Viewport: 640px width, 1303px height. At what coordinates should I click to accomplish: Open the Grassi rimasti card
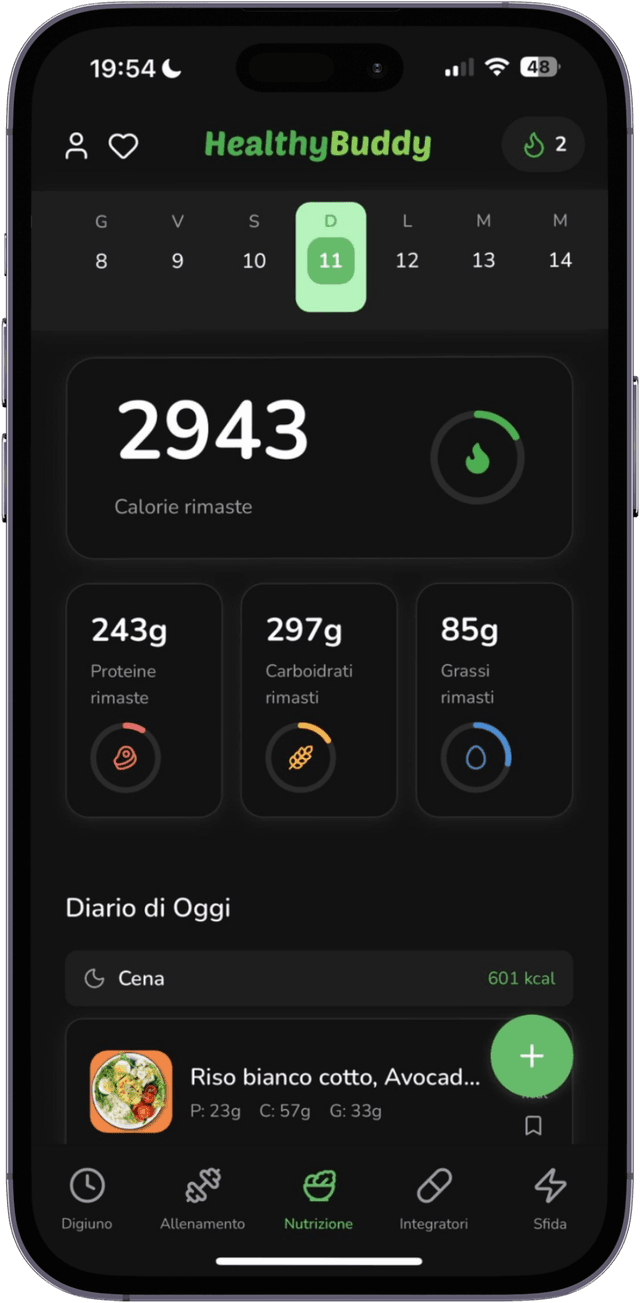(x=494, y=700)
